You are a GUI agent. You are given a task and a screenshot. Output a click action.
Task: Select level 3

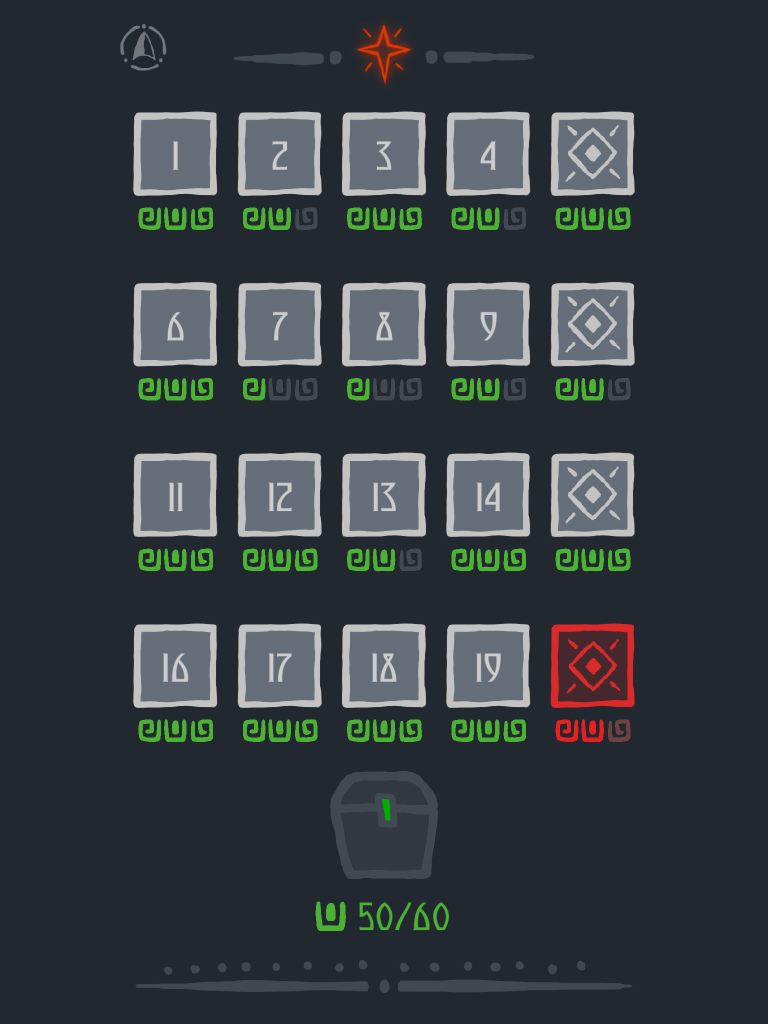(384, 154)
